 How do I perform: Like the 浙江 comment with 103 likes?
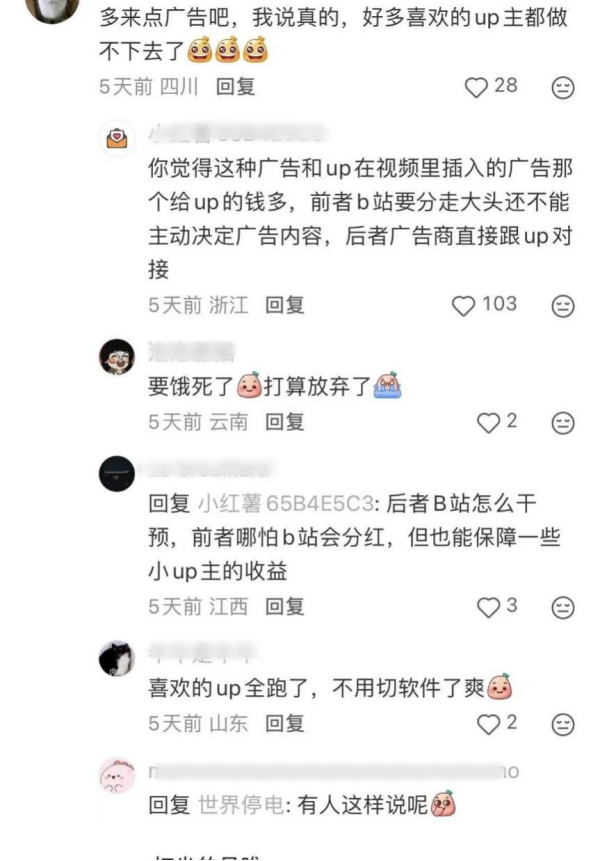coord(463,306)
